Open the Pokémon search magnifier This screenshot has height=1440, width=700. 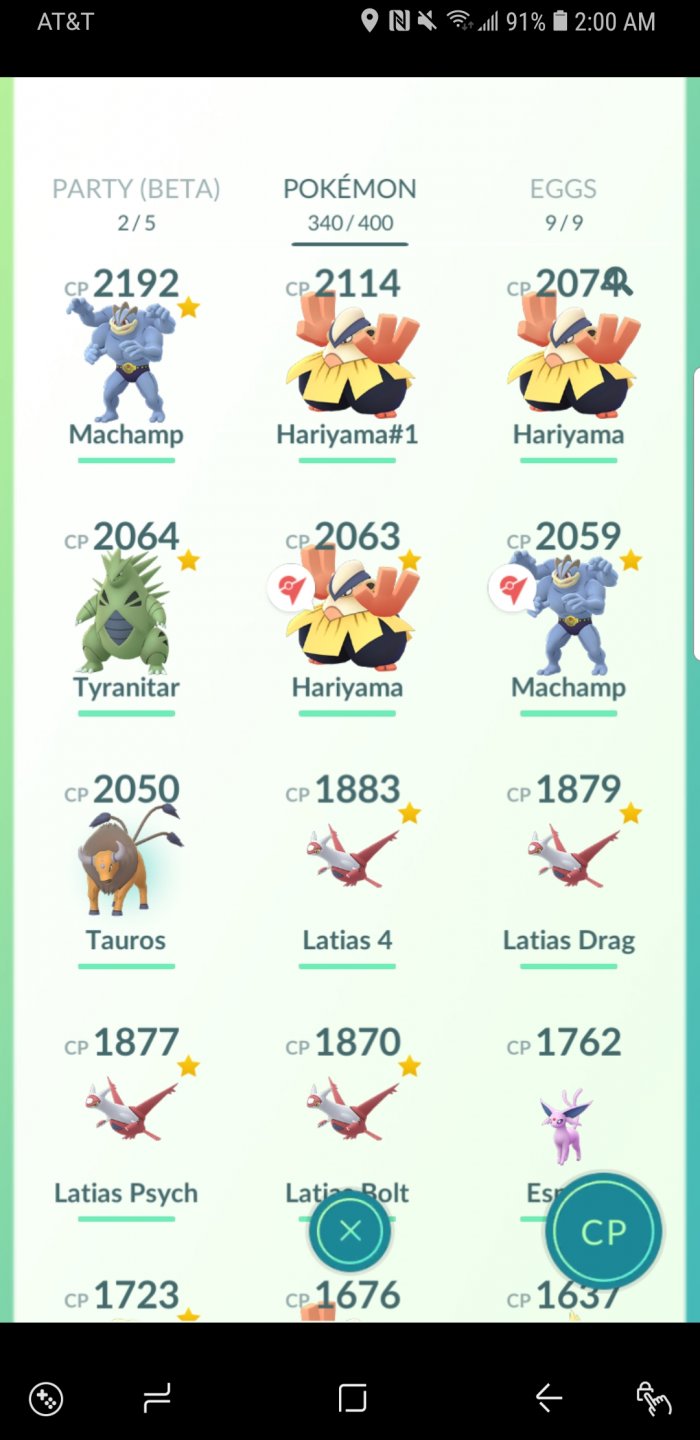point(618,281)
